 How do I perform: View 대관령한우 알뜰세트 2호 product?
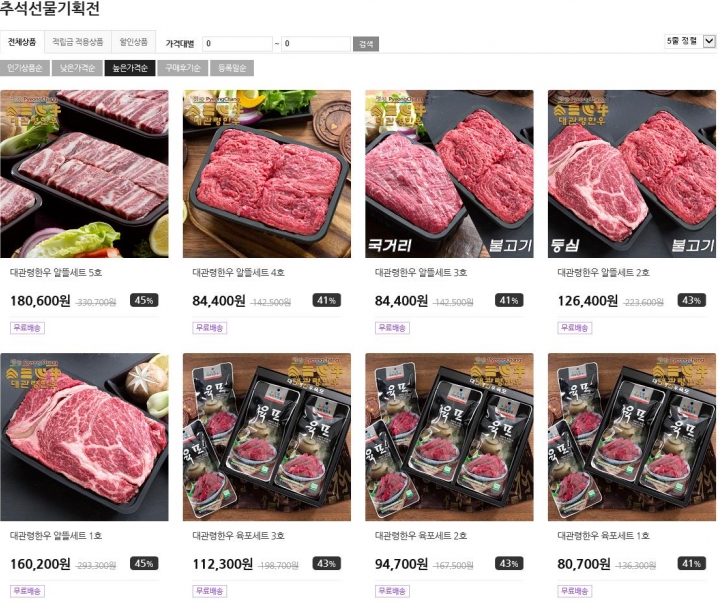tap(631, 174)
